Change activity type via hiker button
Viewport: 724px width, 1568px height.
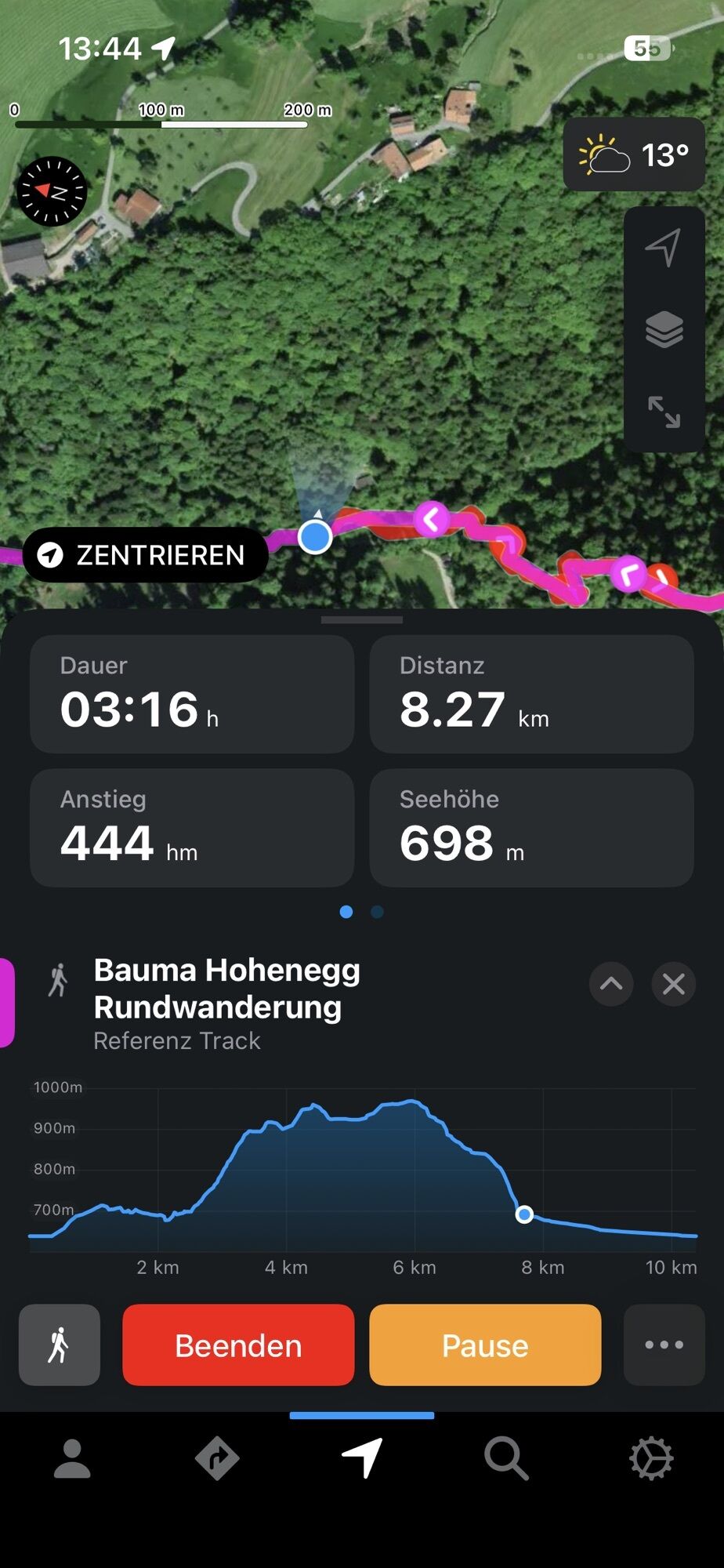click(x=60, y=1345)
